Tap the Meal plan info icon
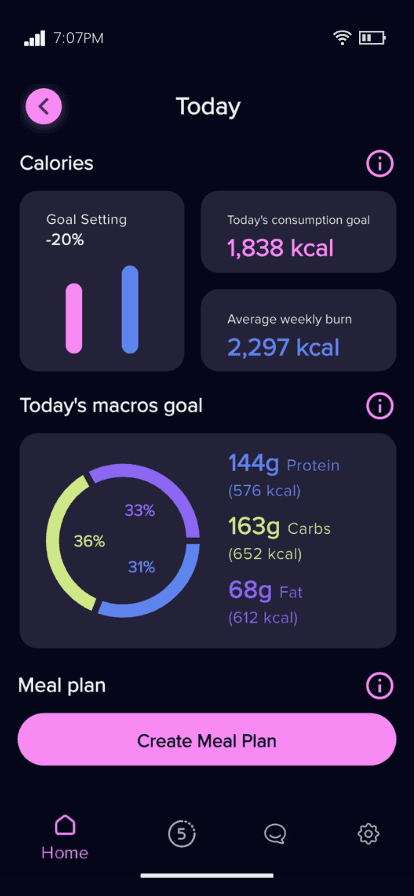Viewport: 414px width, 896px height. (x=380, y=685)
